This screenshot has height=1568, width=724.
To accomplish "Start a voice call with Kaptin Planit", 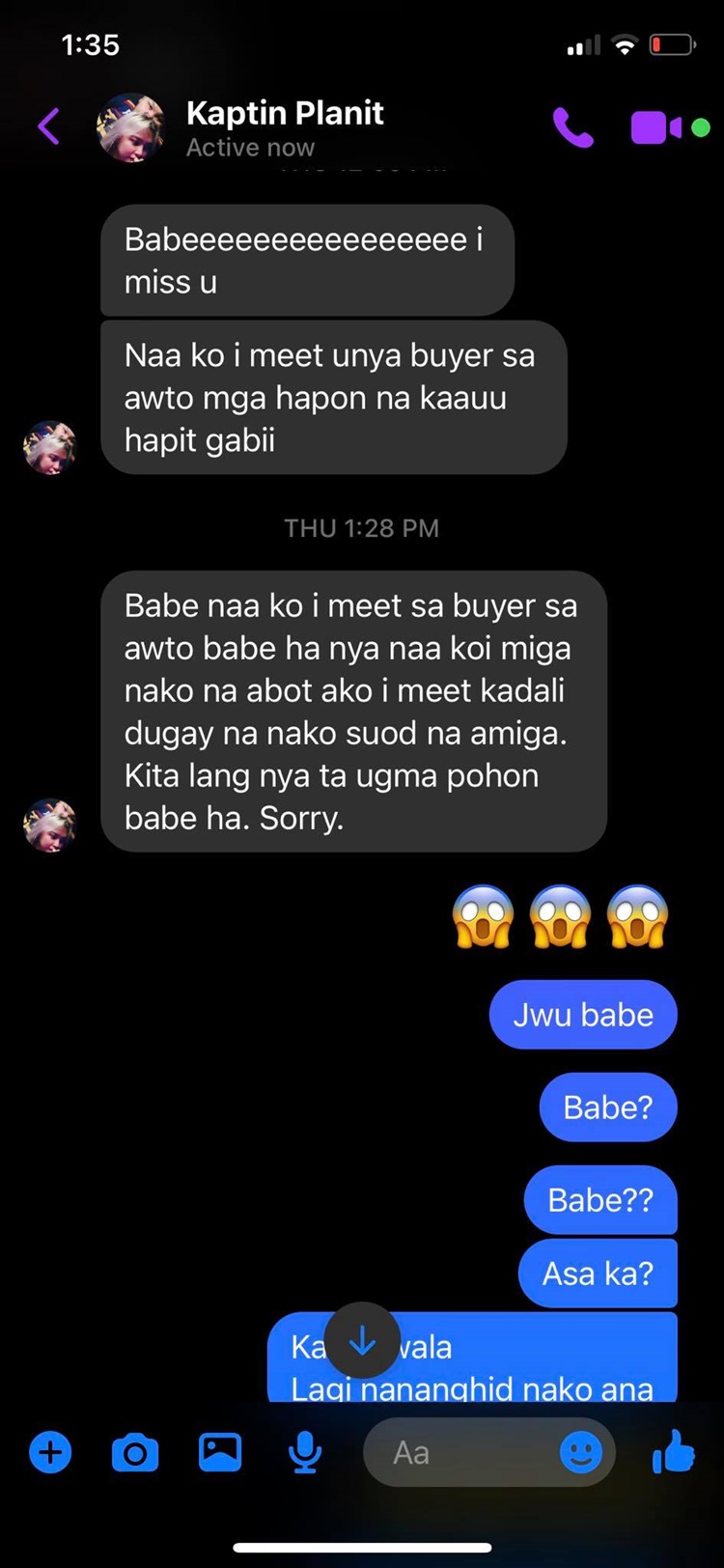I will pos(572,127).
